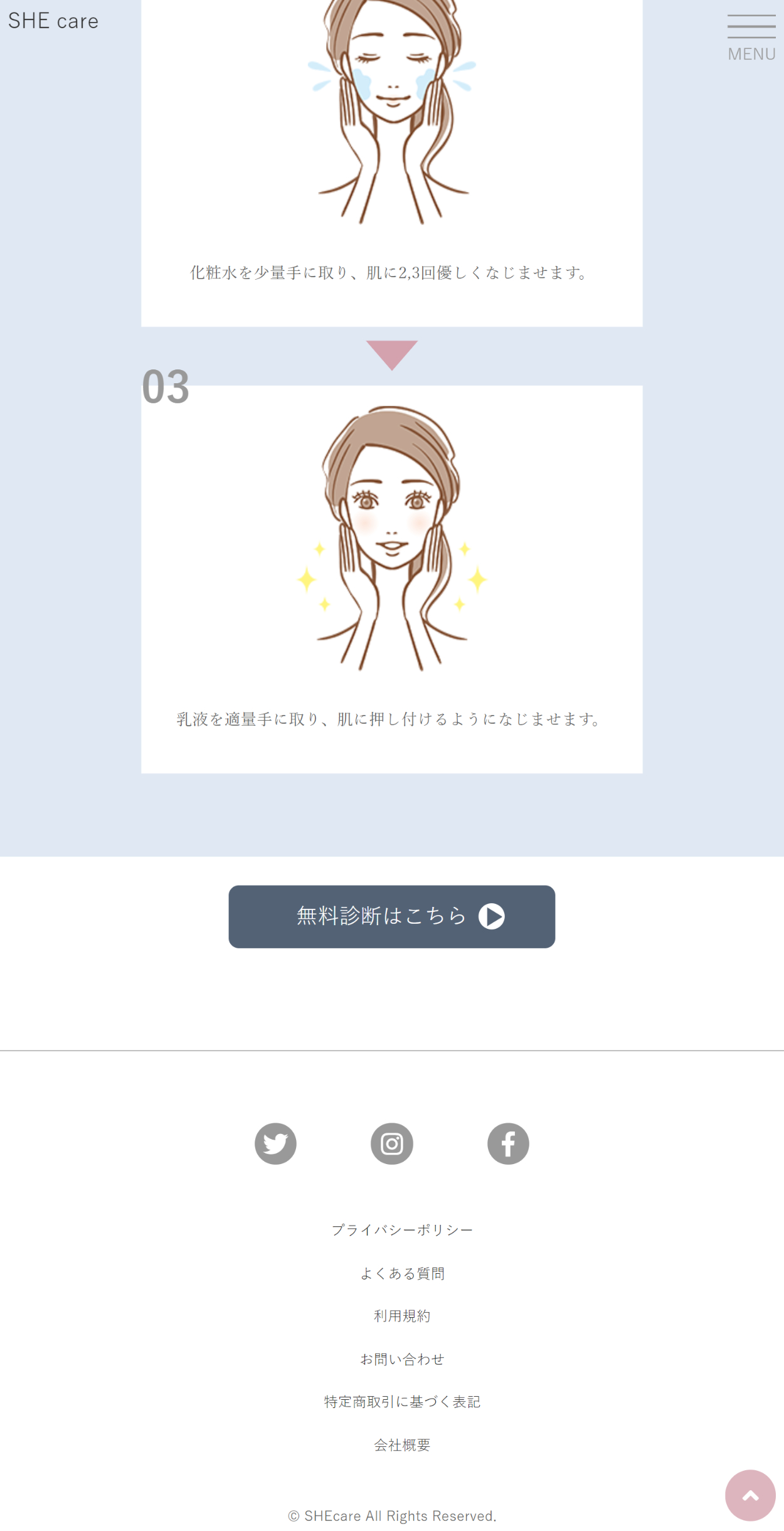784x1531 pixels.
Task: Open プライバシーポリシー footer link
Action: click(x=402, y=1229)
